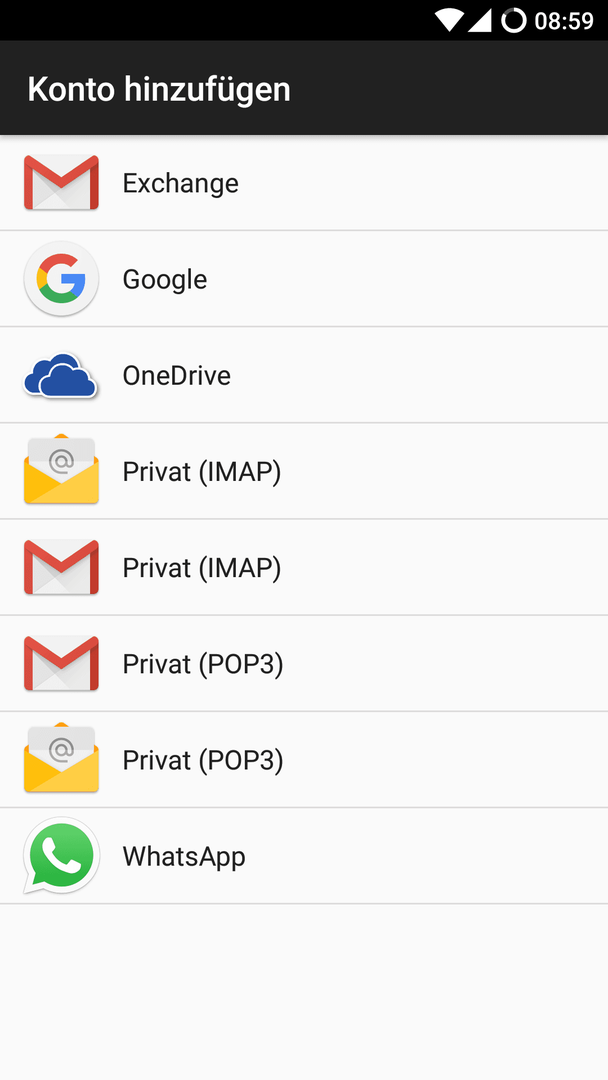Tap Privat (POP3) with yellow envelope icon
This screenshot has height=1080, width=608.
coord(304,760)
